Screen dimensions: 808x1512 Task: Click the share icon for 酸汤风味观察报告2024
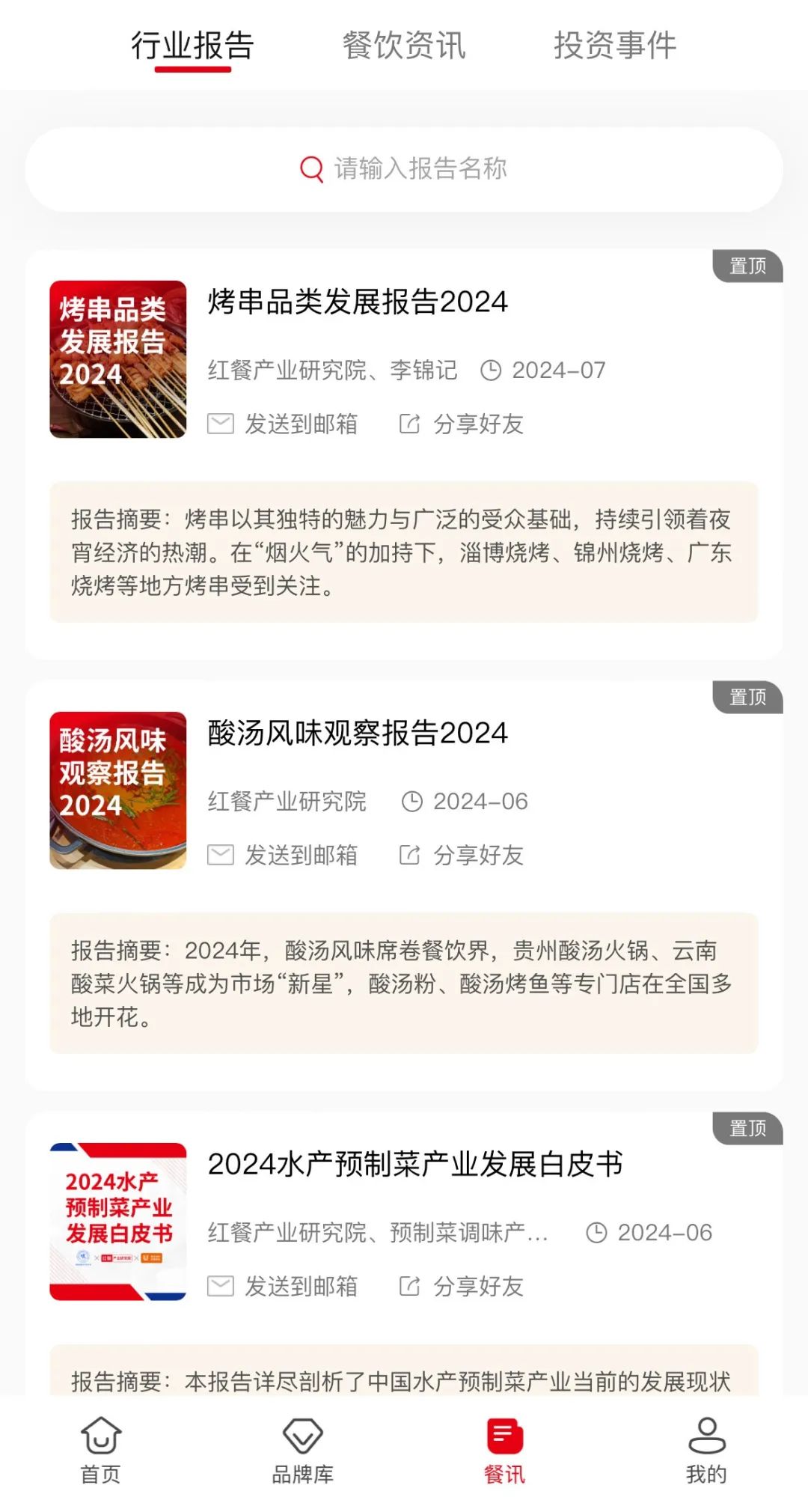[409, 855]
